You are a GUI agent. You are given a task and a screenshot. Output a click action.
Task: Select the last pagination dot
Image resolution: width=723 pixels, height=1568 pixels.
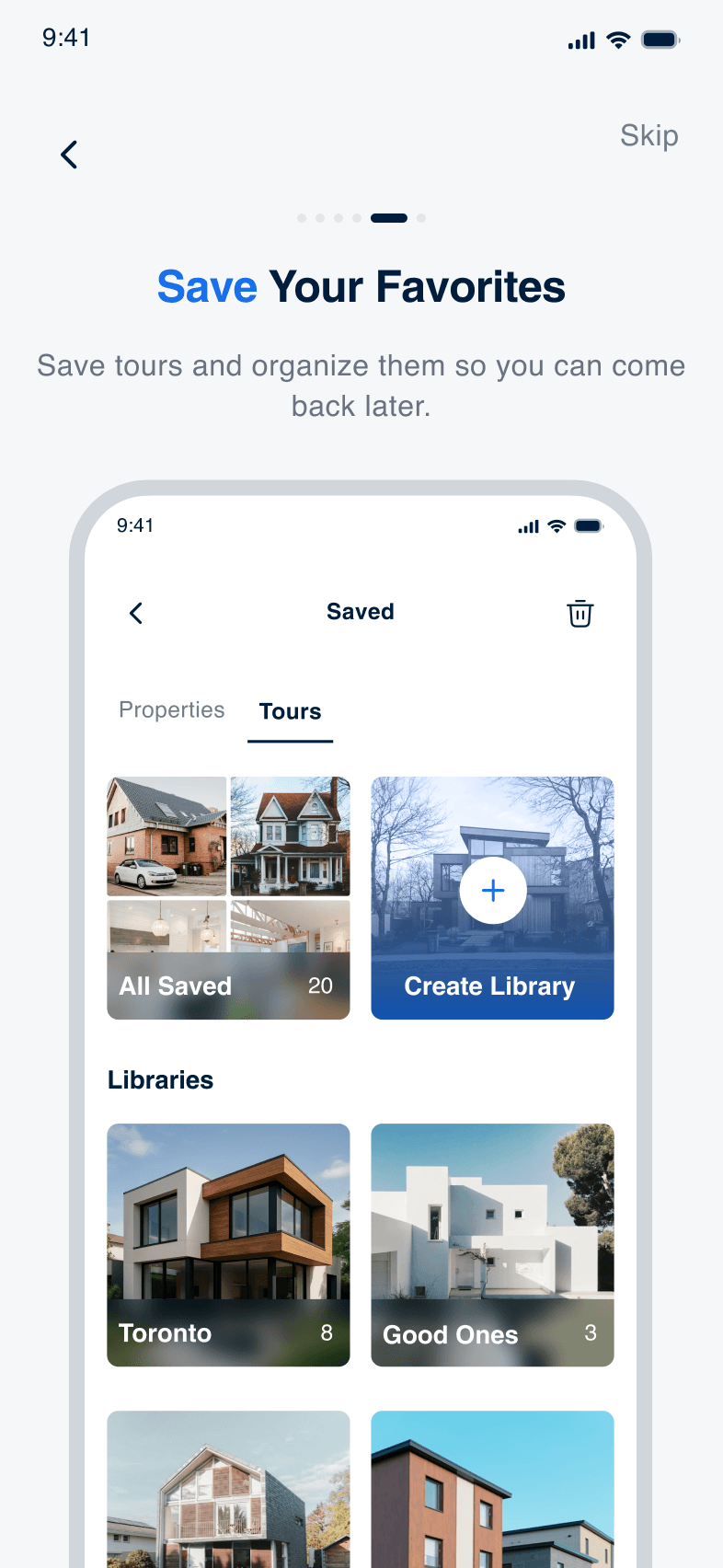[420, 218]
